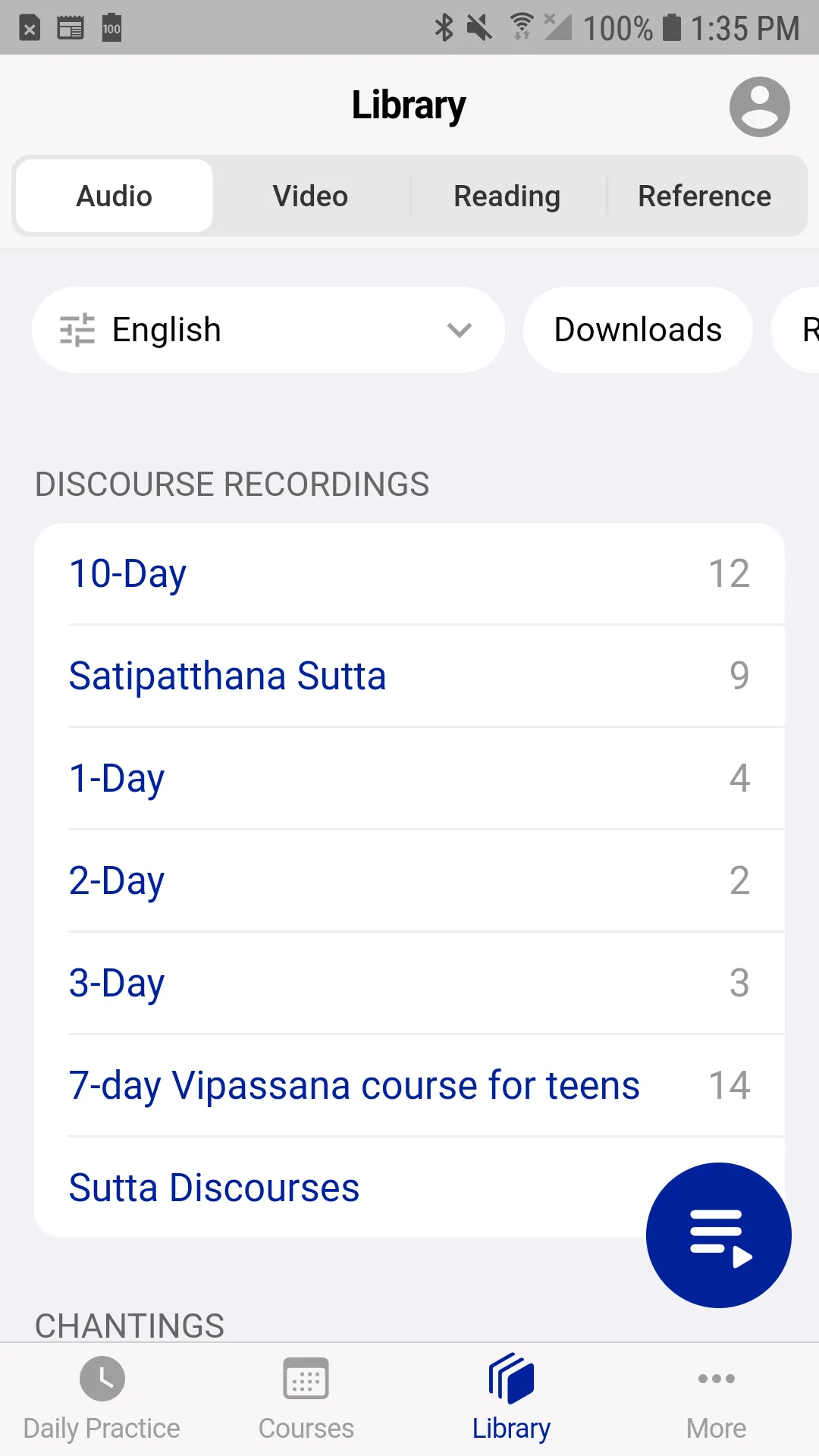Switch to the Reading tab
The width and height of the screenshot is (819, 1456).
coord(506,196)
